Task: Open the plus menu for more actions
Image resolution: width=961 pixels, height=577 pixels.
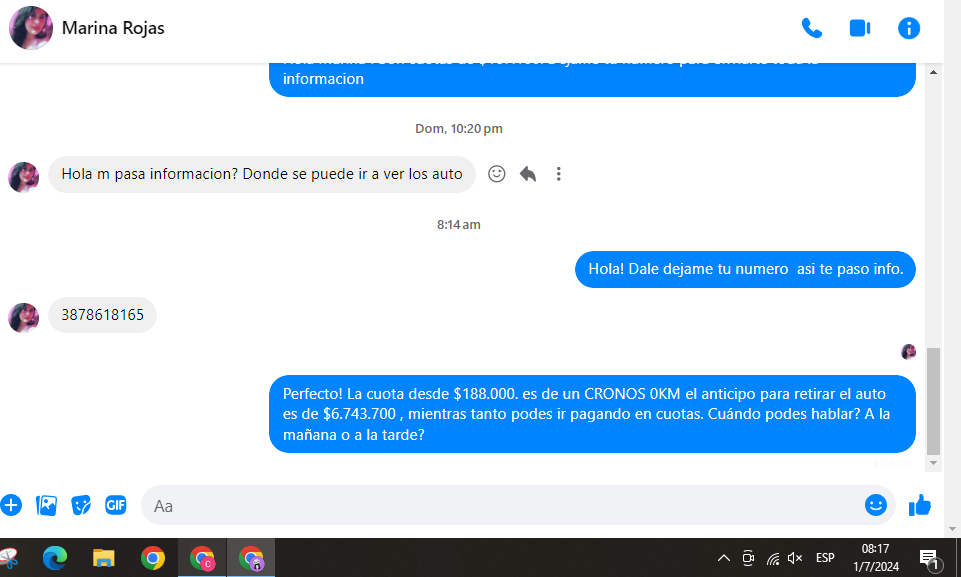Action: coord(11,505)
